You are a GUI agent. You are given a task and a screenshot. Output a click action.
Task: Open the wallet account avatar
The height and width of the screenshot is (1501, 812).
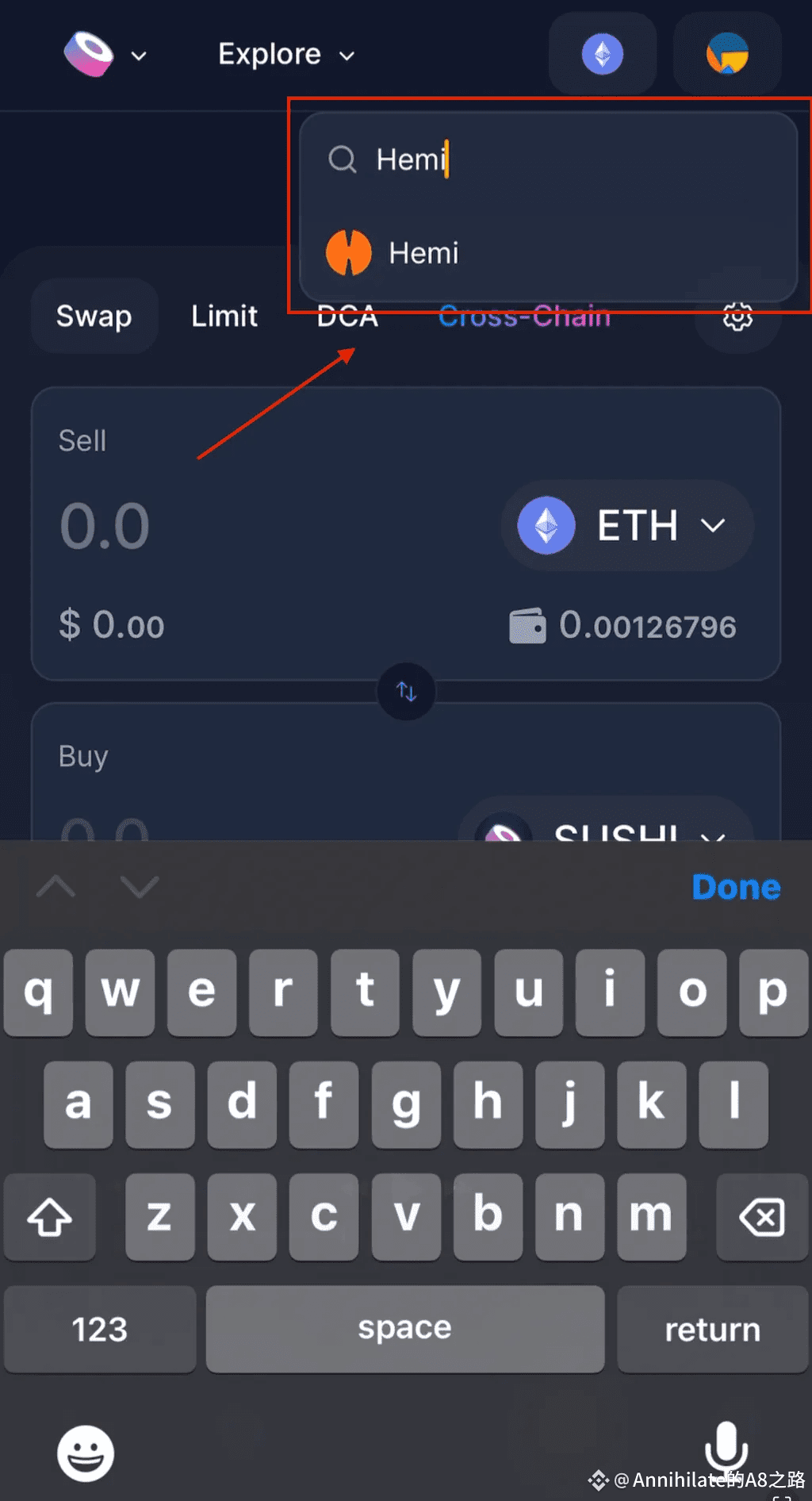727,55
